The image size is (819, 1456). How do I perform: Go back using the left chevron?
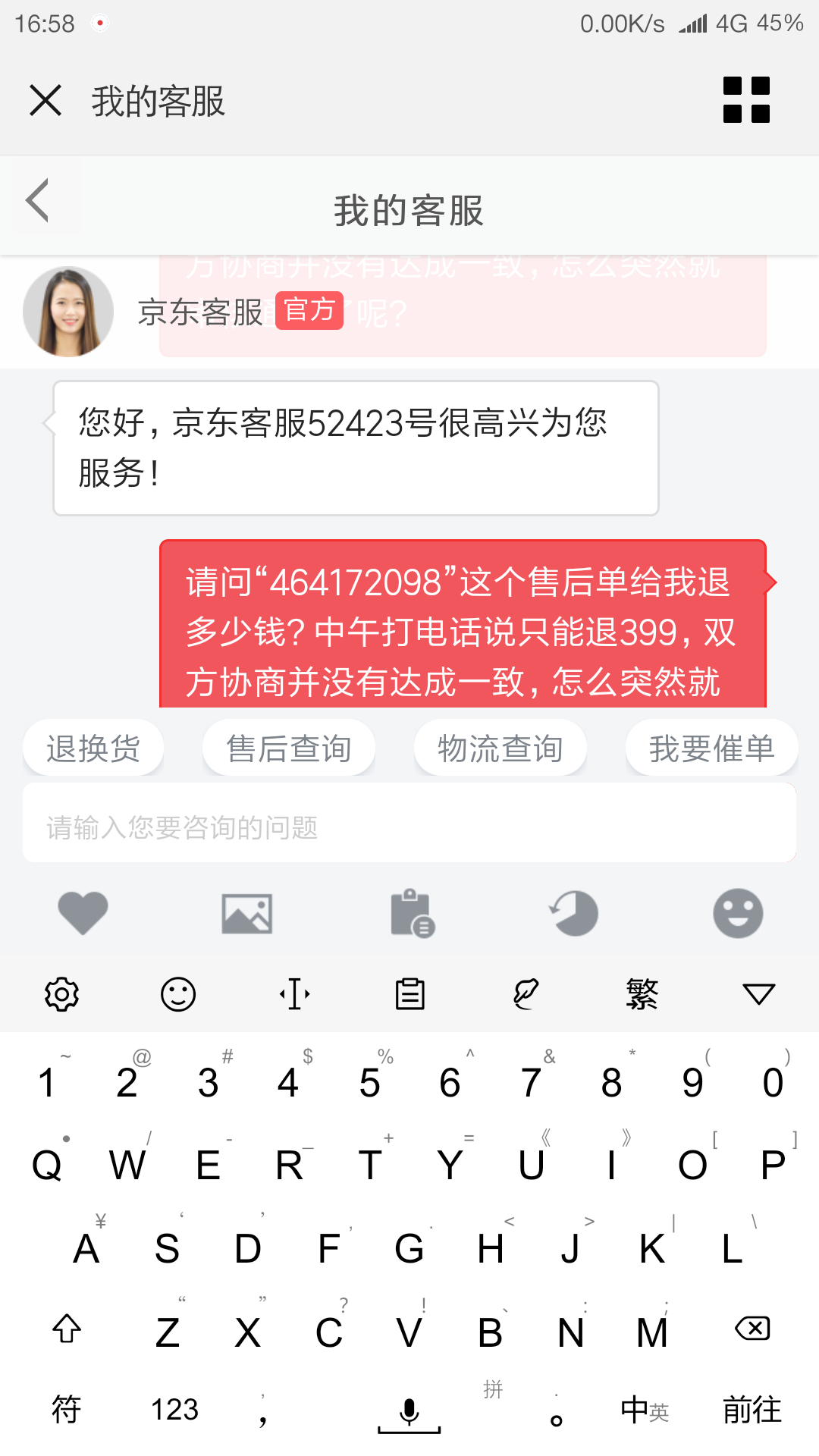pyautogui.click(x=38, y=201)
